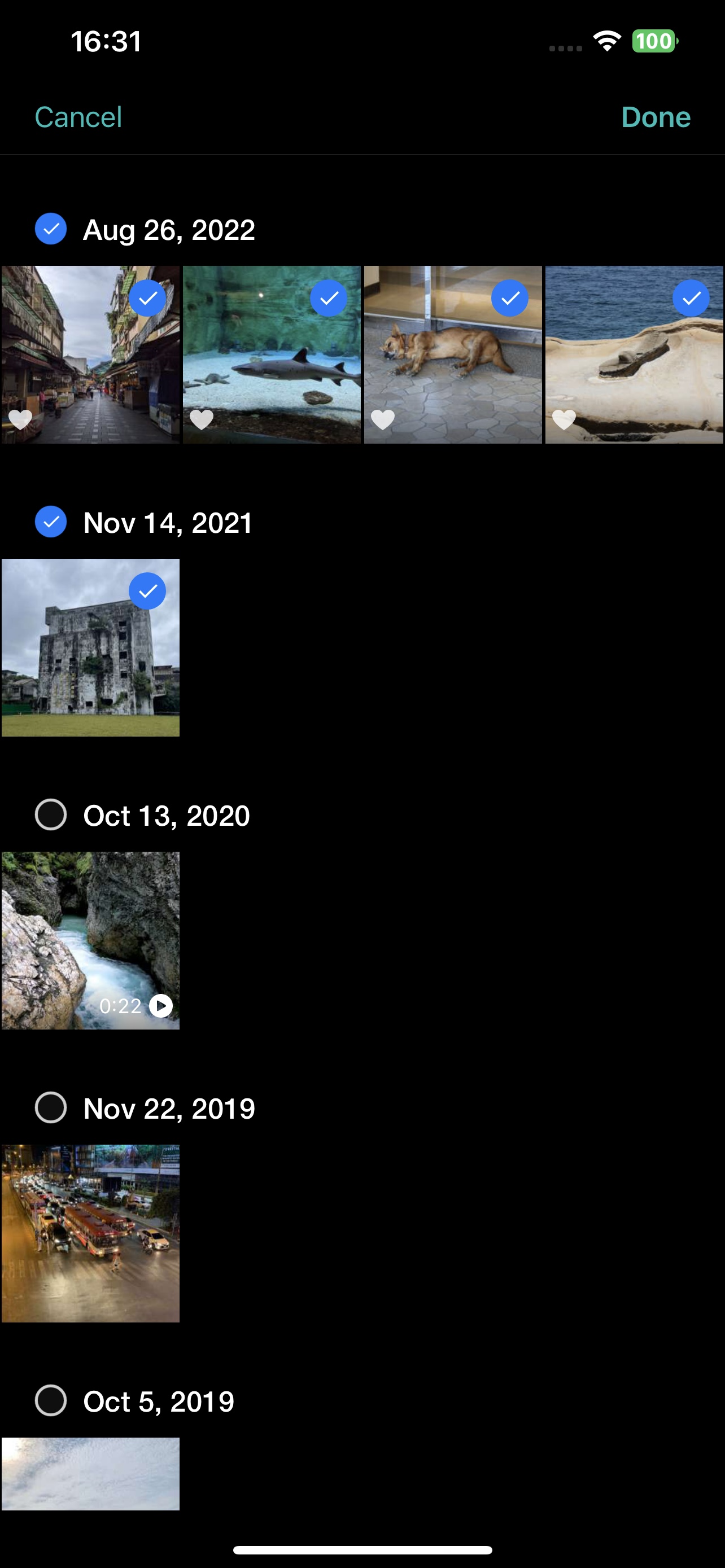Select the Nov 22, 2019 date group
Screen dimensions: 725x1568
pyautogui.click(x=50, y=1107)
